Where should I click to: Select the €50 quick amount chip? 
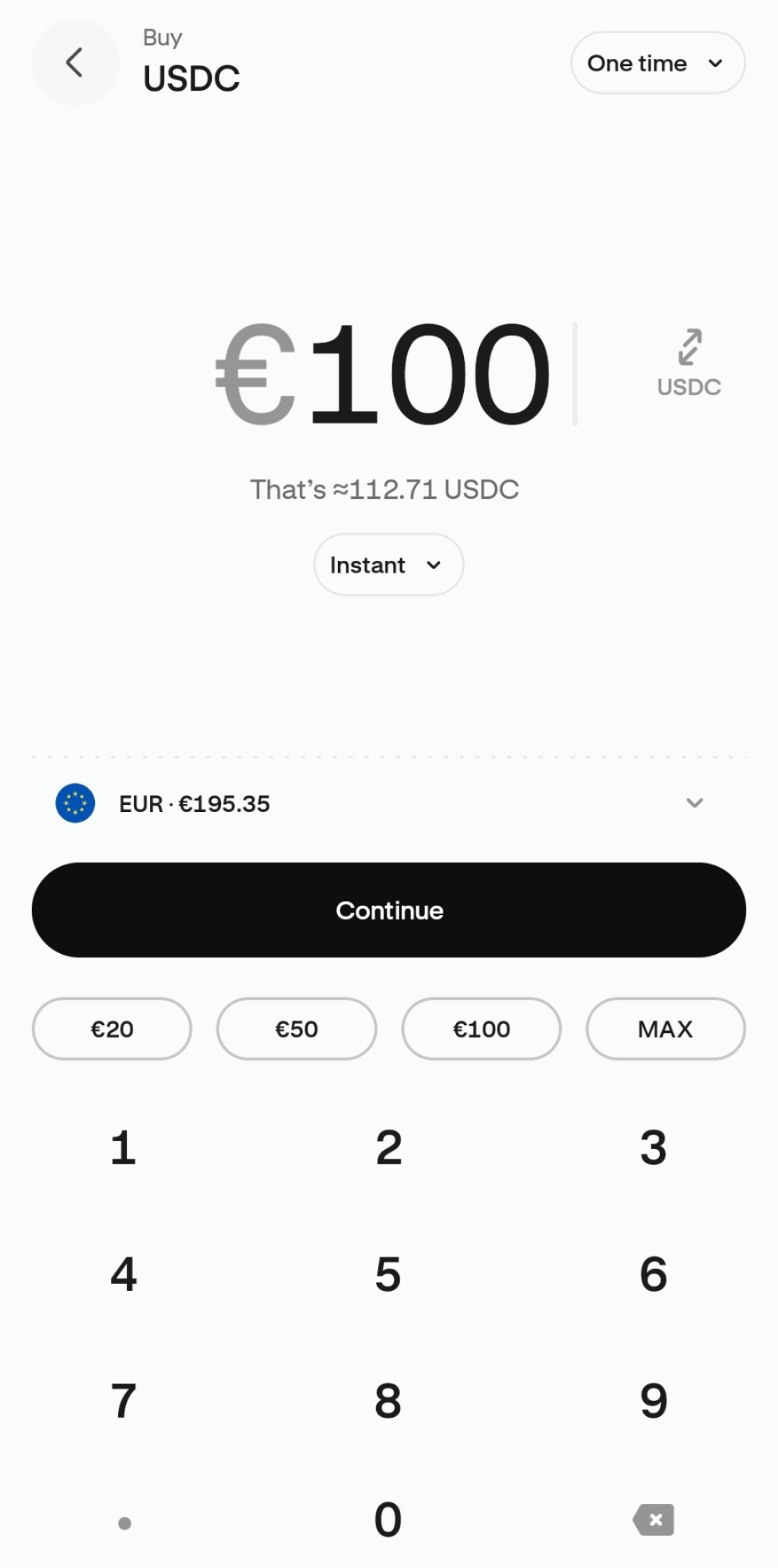tap(296, 1029)
